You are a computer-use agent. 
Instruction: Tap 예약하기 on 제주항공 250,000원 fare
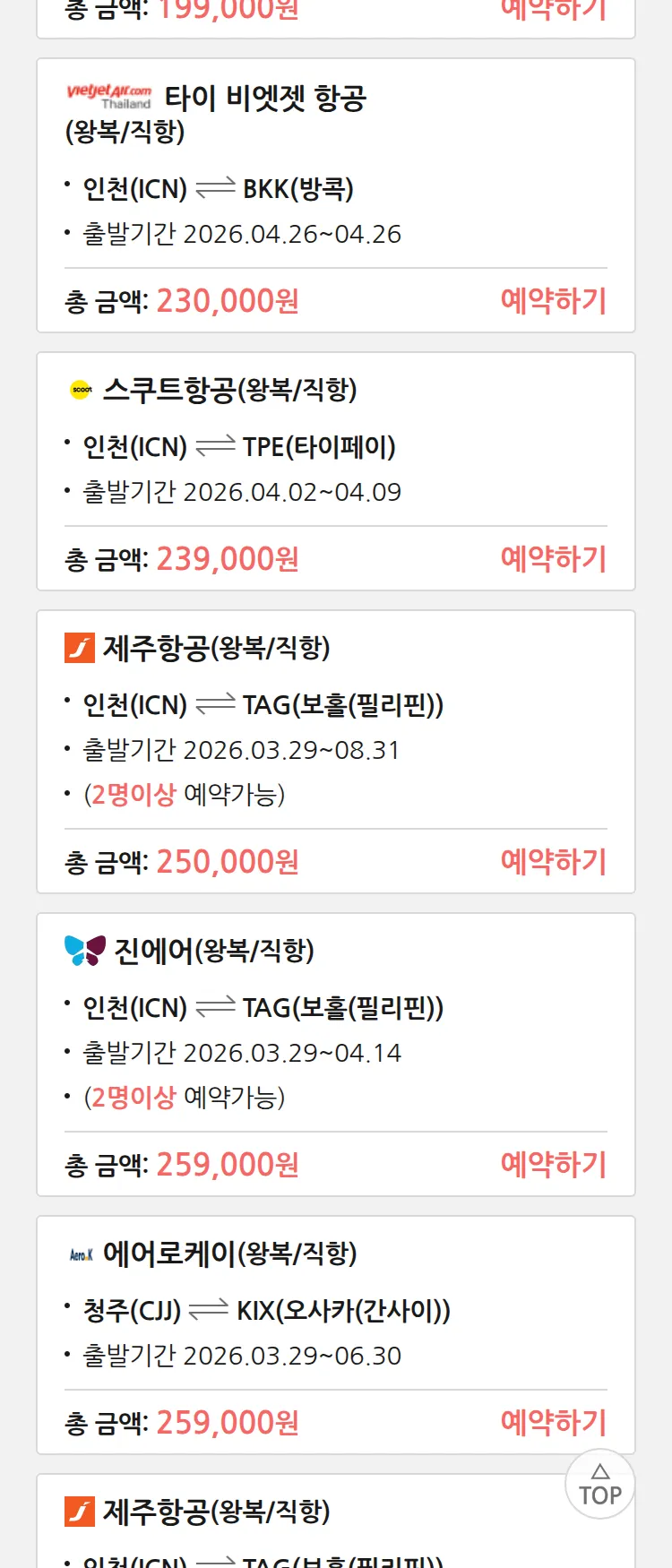click(x=553, y=862)
